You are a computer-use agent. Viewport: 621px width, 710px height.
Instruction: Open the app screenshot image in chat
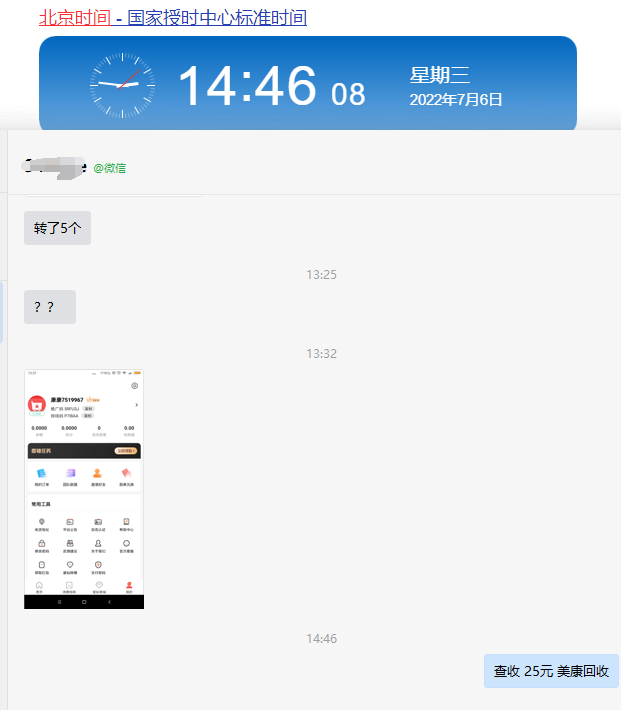[84, 489]
